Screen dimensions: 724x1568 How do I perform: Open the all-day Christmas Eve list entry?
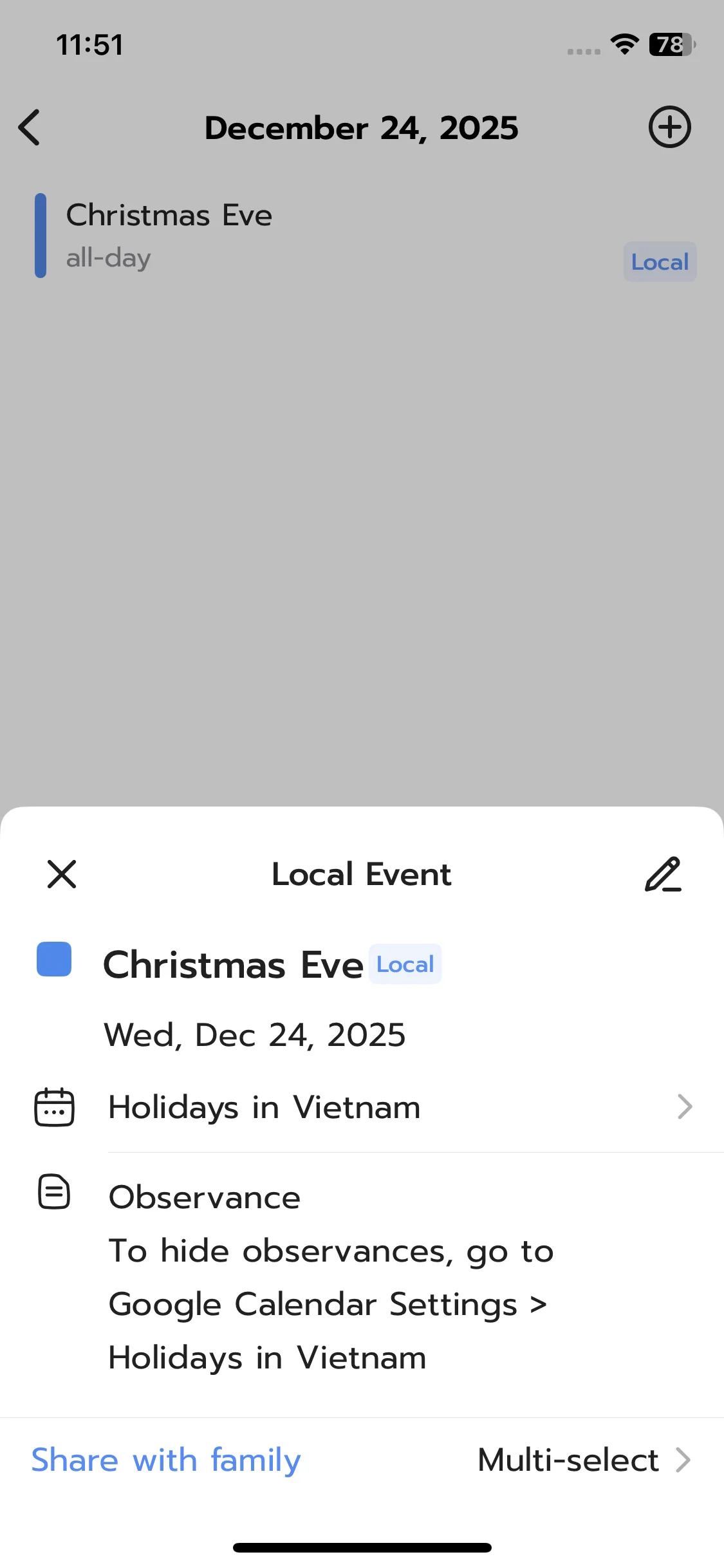pyautogui.click(x=257, y=236)
